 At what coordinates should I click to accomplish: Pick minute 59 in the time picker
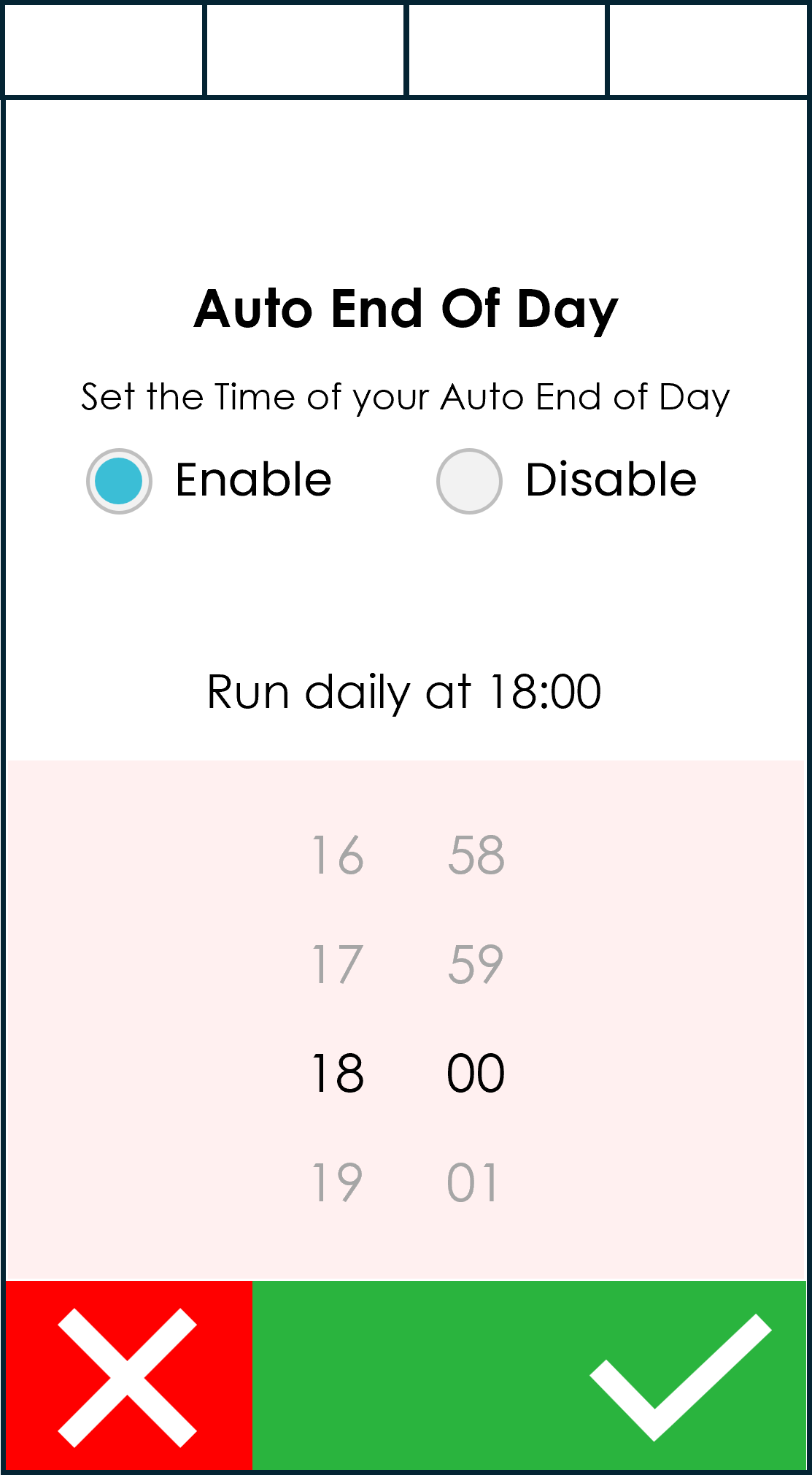point(476,963)
